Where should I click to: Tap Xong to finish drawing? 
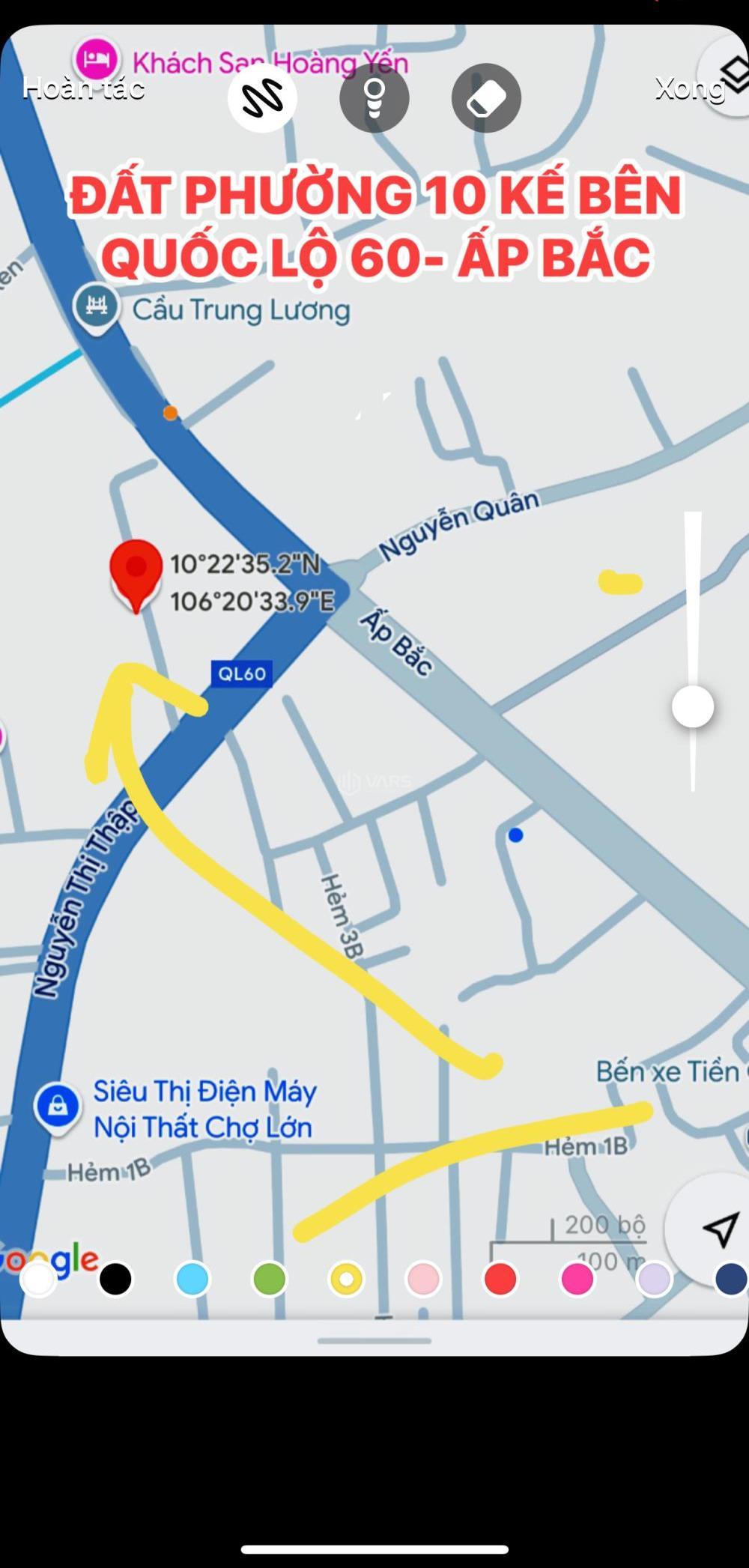[x=690, y=88]
